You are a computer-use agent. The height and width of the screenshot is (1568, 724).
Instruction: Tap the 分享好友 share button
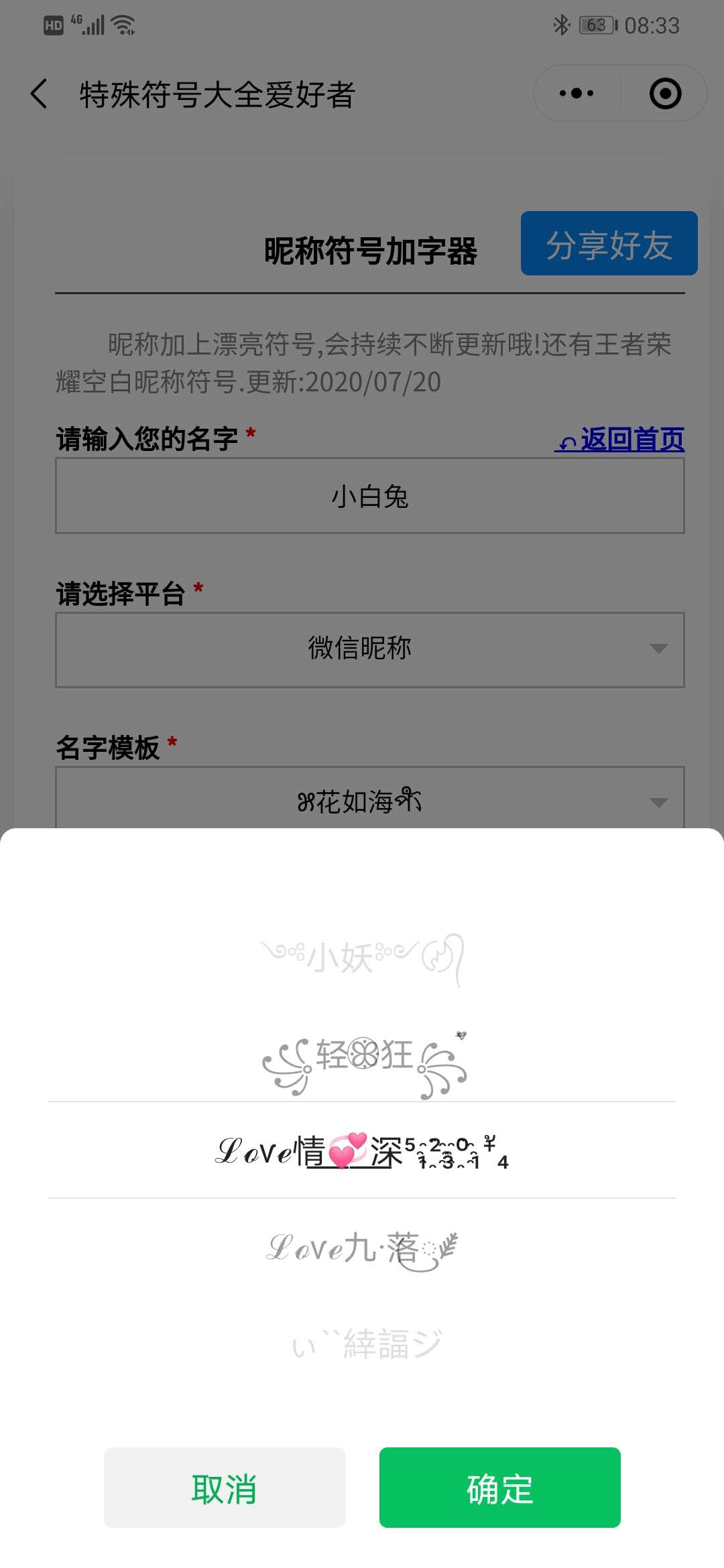coord(609,243)
